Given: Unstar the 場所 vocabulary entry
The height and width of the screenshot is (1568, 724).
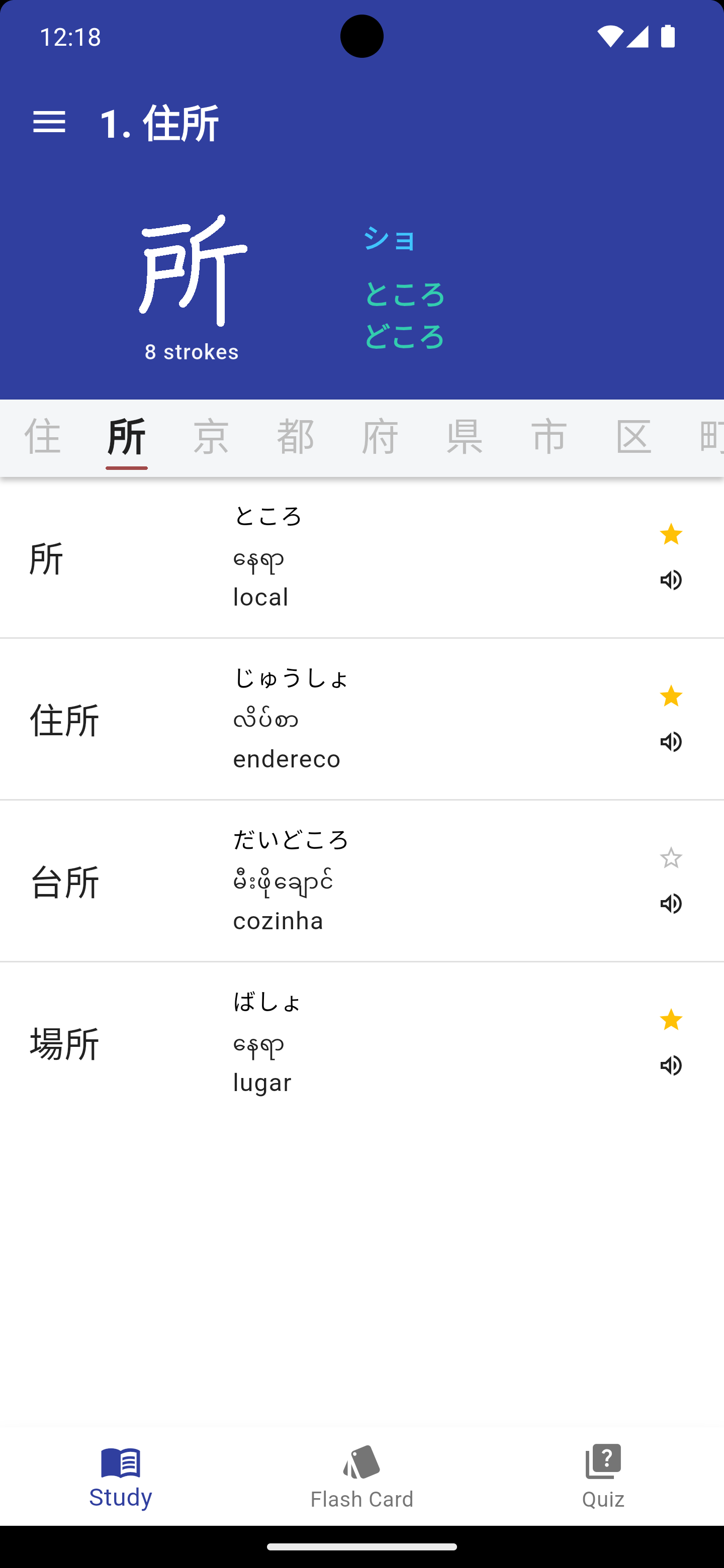Looking at the screenshot, I should click(672, 1020).
